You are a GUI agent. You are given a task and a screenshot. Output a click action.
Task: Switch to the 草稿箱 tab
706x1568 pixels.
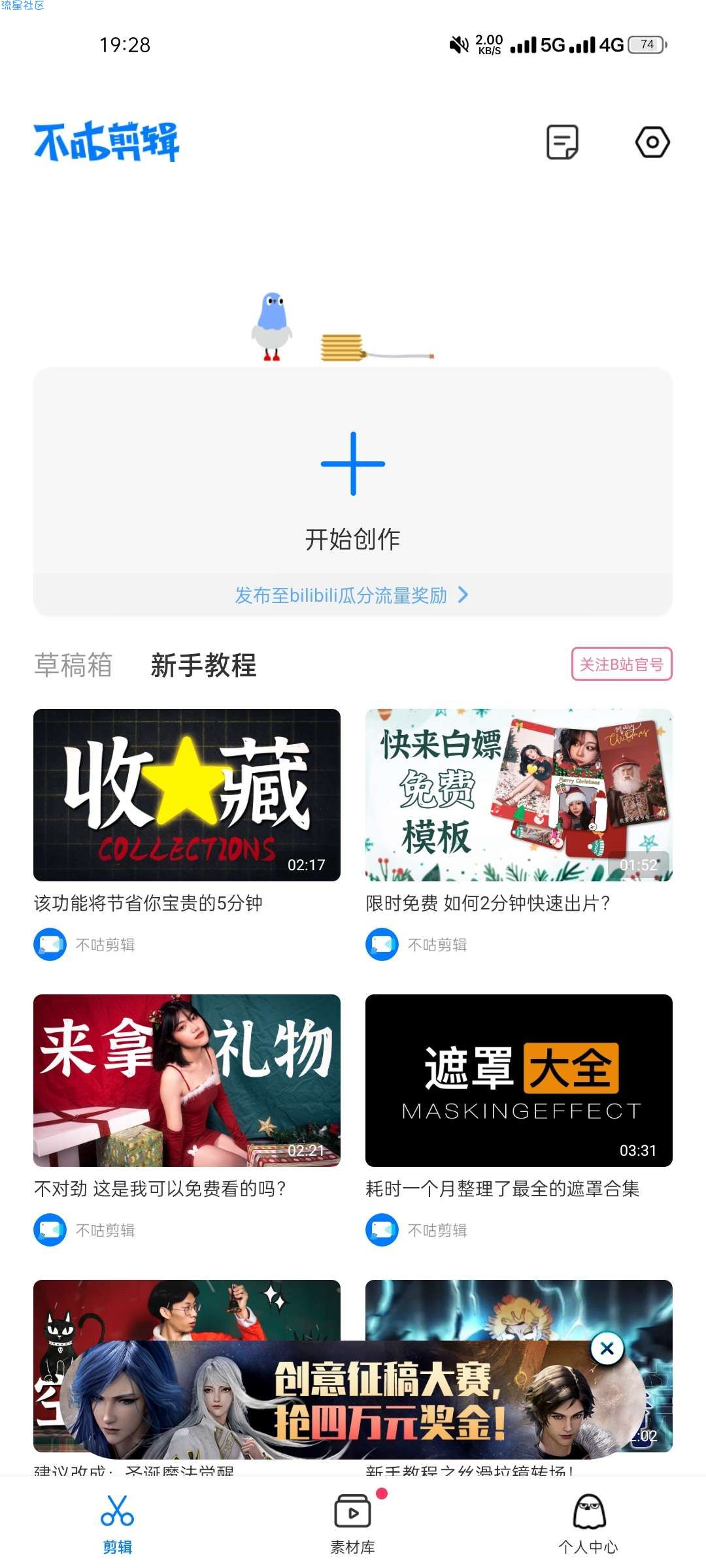click(73, 665)
